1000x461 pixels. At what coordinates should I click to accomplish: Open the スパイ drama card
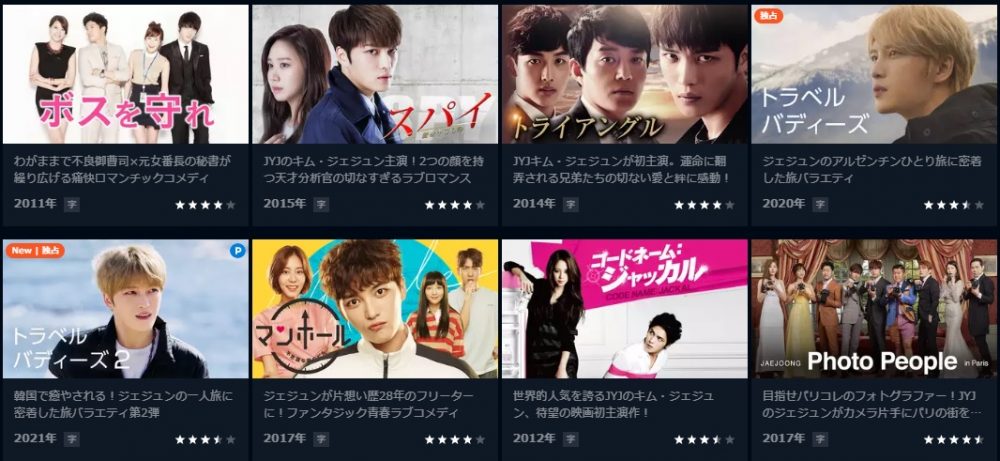(x=374, y=75)
